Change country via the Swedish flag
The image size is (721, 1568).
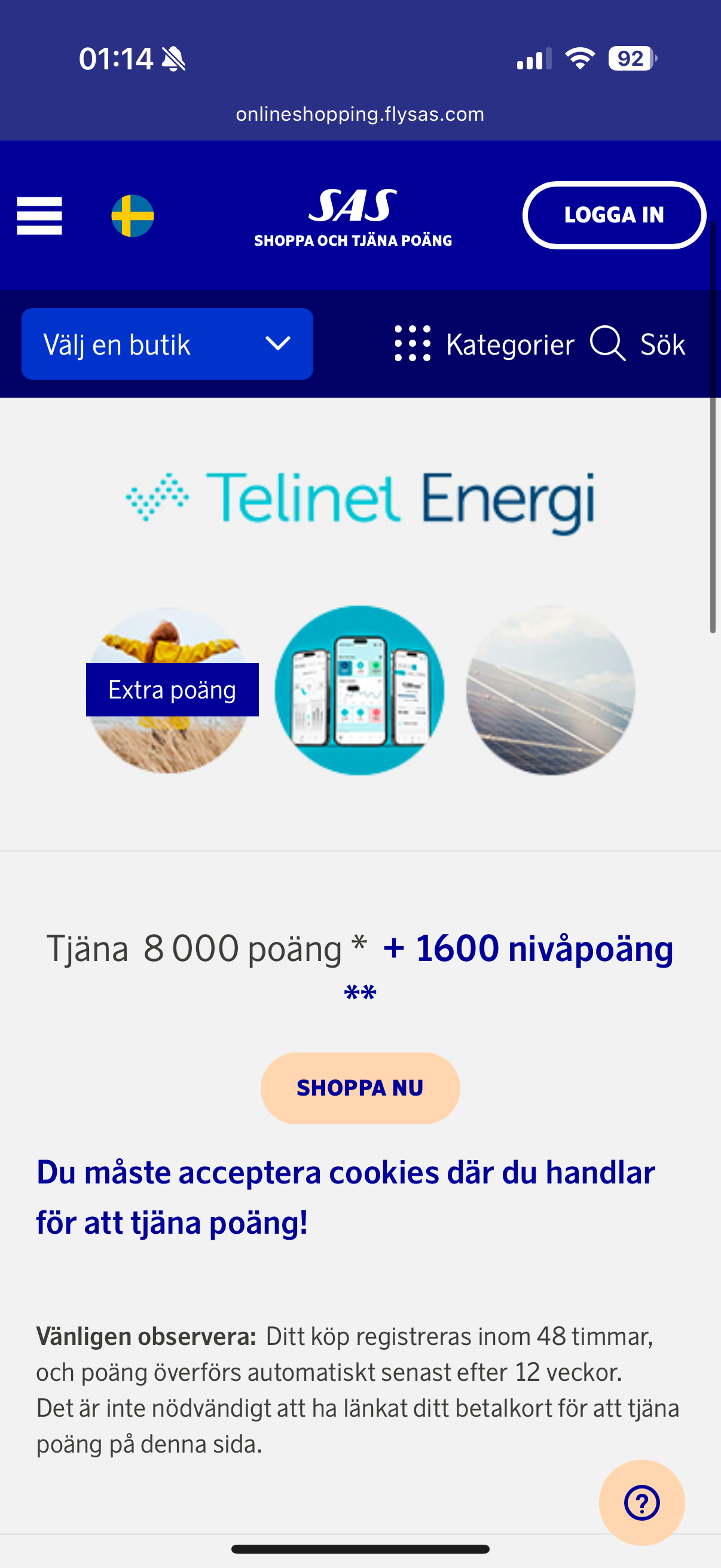(133, 215)
